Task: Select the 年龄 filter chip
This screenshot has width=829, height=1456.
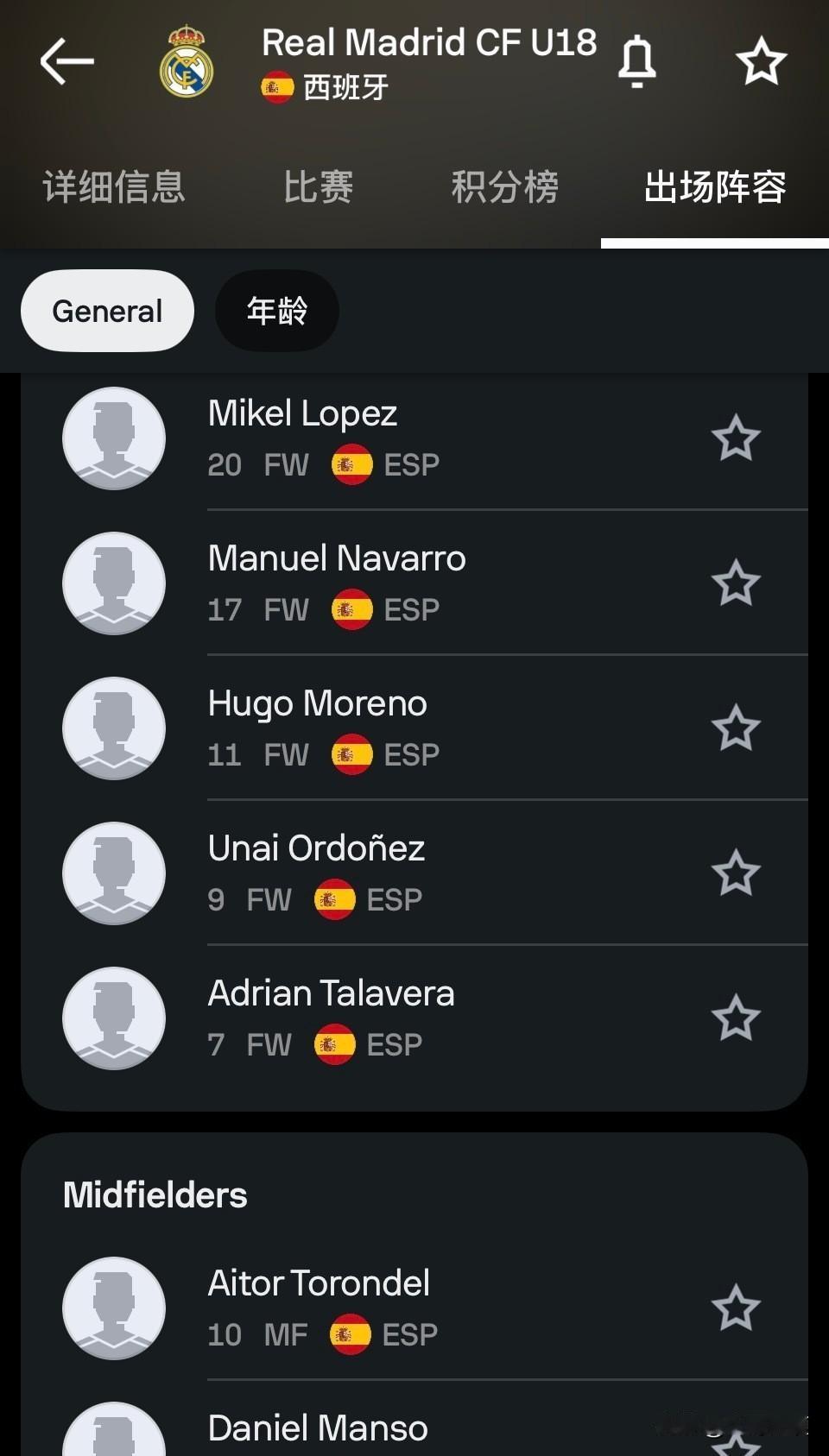Action: (x=276, y=311)
